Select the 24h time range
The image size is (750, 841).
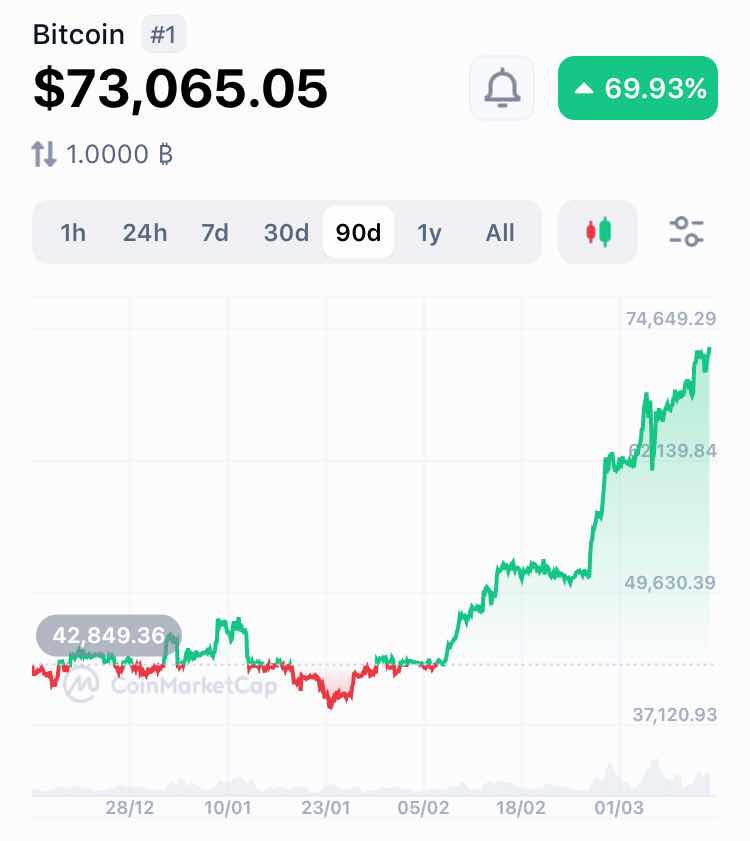tap(145, 233)
